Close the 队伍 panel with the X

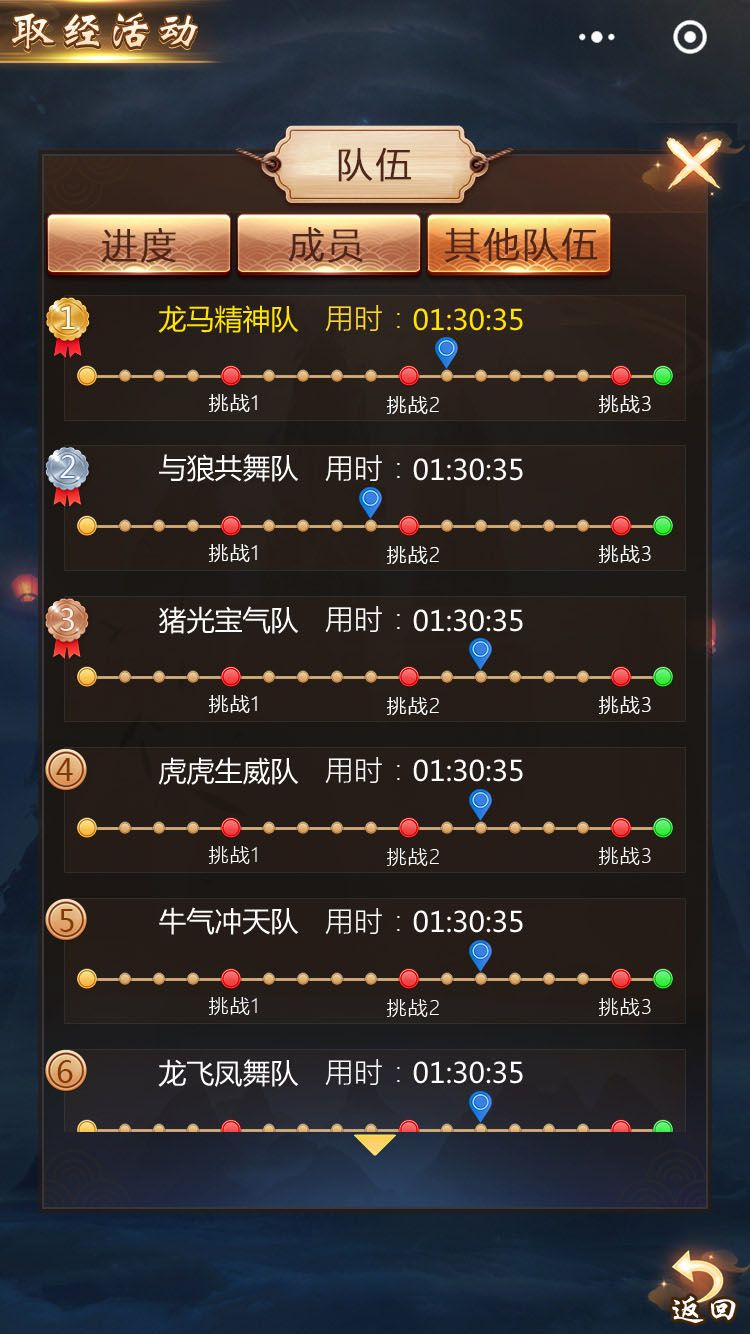pyautogui.click(x=694, y=162)
